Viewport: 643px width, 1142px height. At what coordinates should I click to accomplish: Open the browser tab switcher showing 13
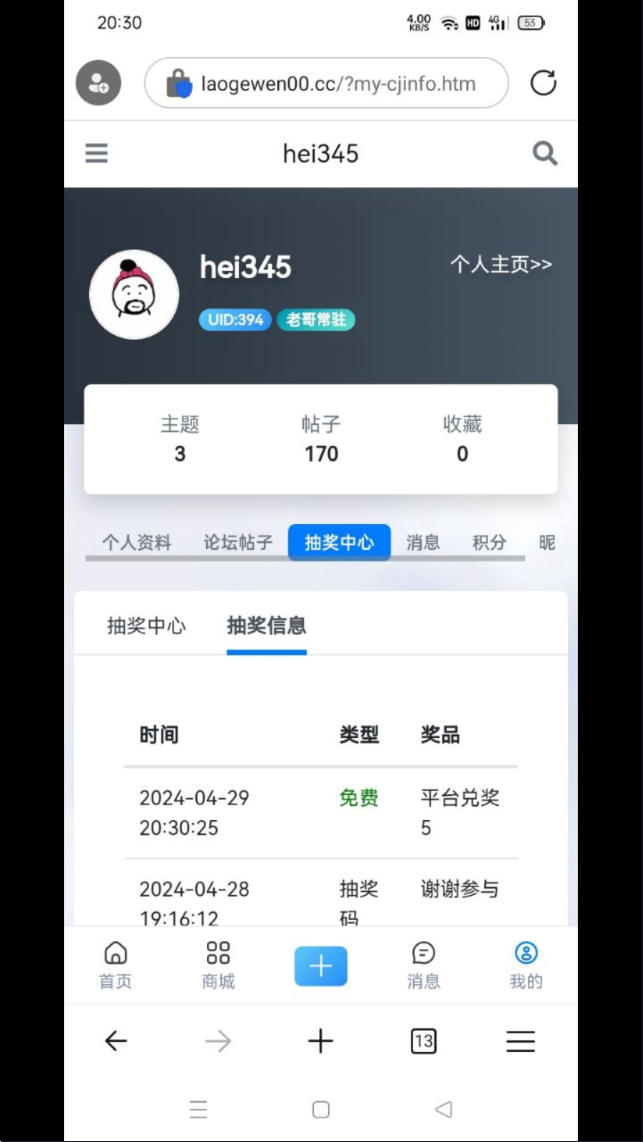[x=423, y=1041]
